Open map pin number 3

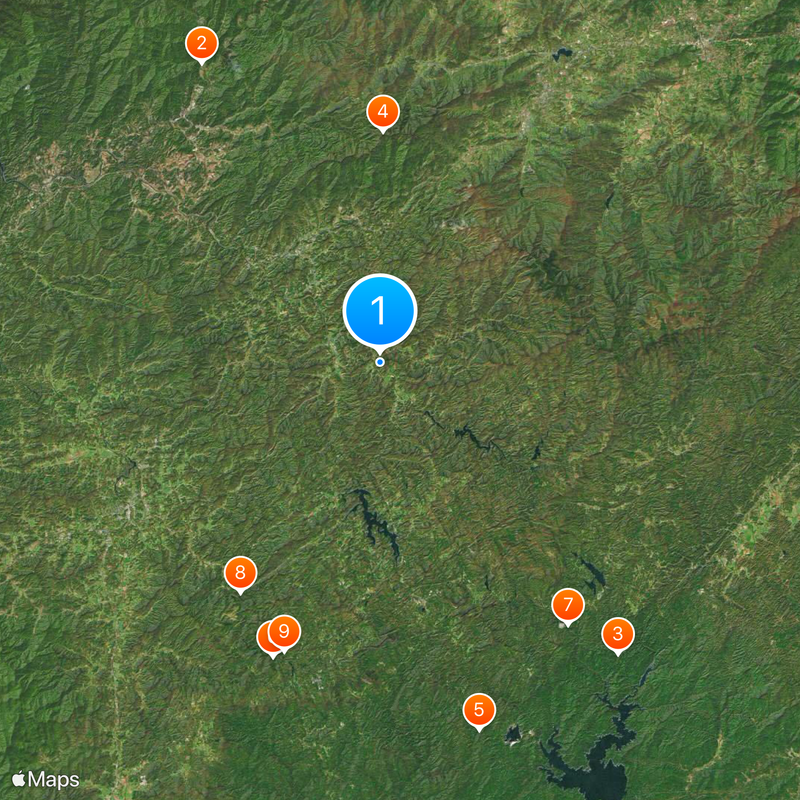click(617, 633)
